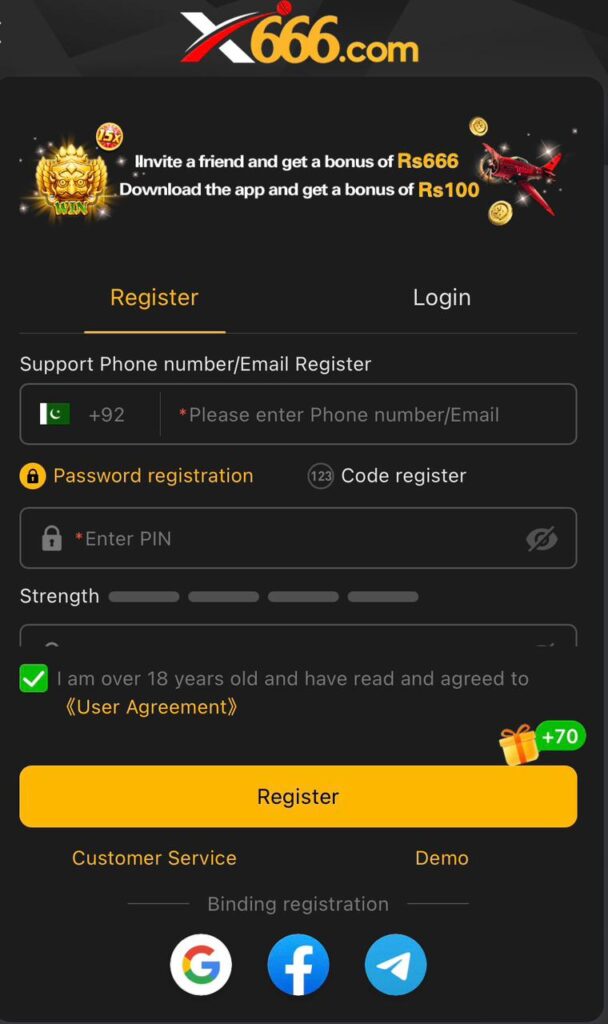
Task: Switch to the Login tab
Action: [441, 298]
